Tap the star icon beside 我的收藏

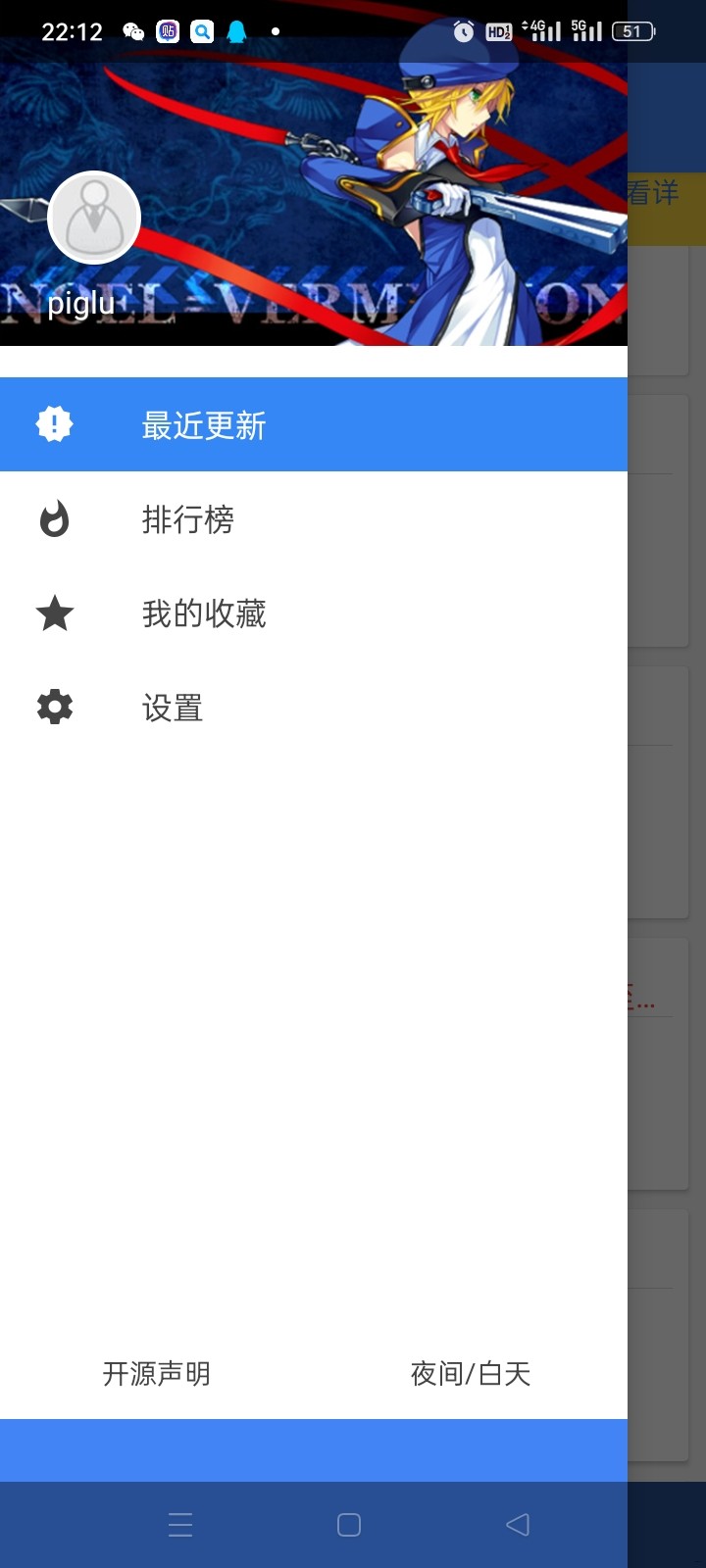[x=54, y=613]
